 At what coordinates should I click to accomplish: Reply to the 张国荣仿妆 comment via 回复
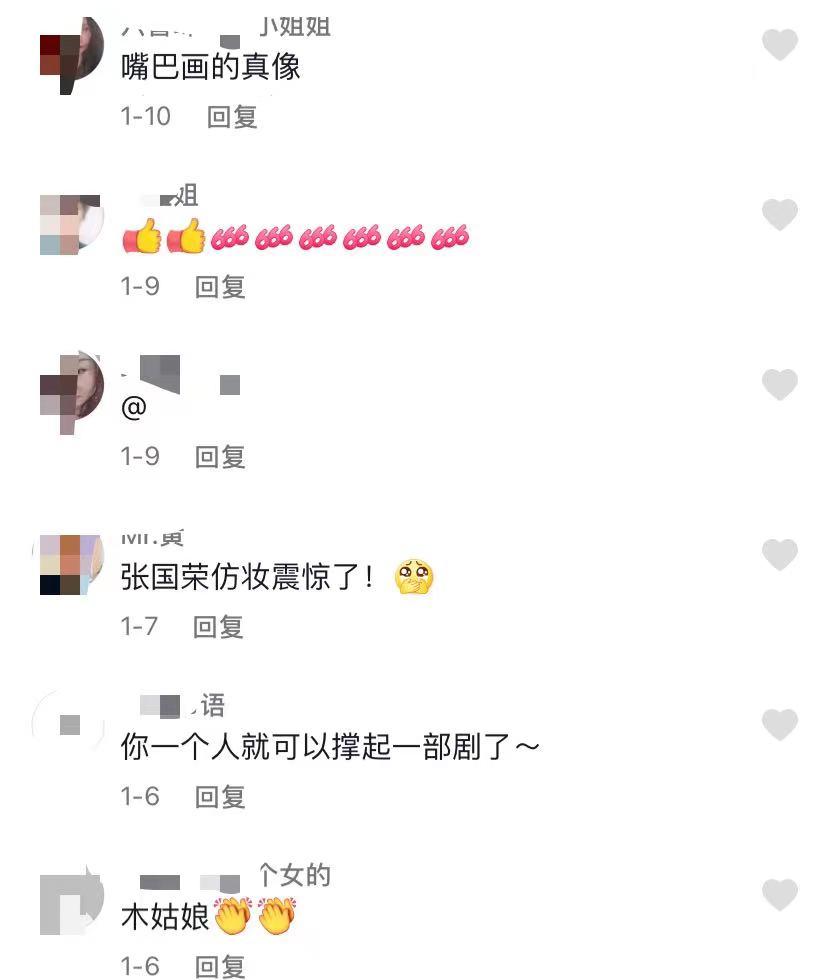218,627
